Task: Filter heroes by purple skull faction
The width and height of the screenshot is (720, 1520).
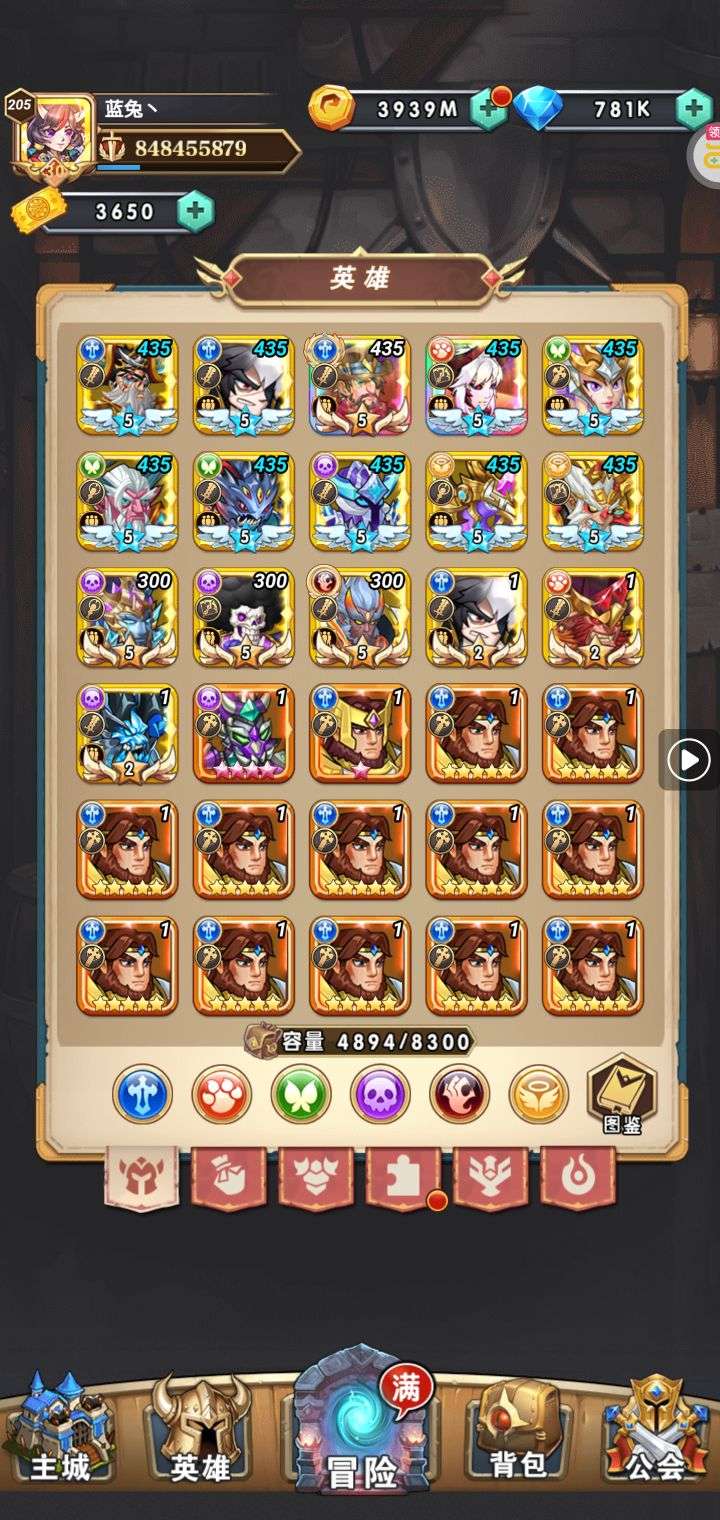Action: 380,1094
